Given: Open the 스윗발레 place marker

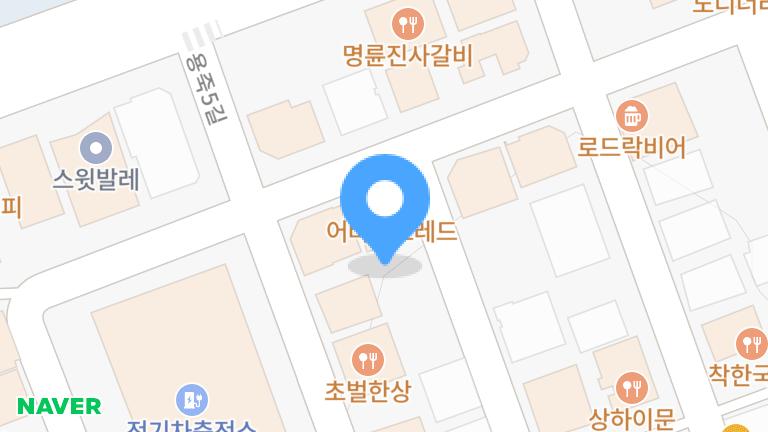Looking at the screenshot, I should [x=97, y=149].
